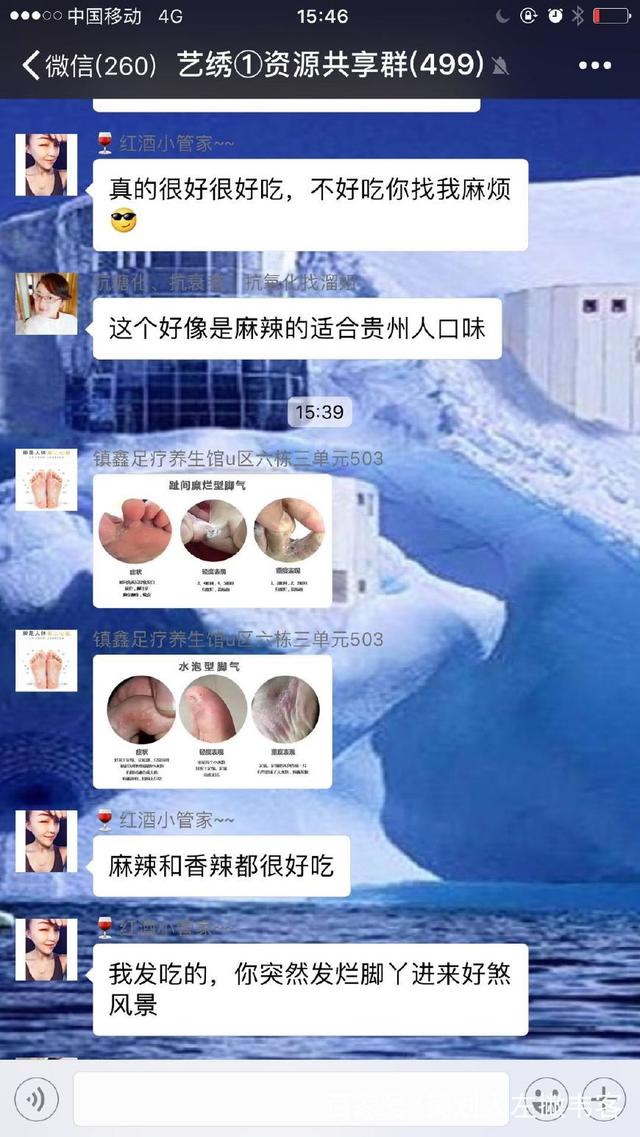Go back to the WeChat chat list
This screenshot has width=640, height=1137.
click(x=88, y=66)
